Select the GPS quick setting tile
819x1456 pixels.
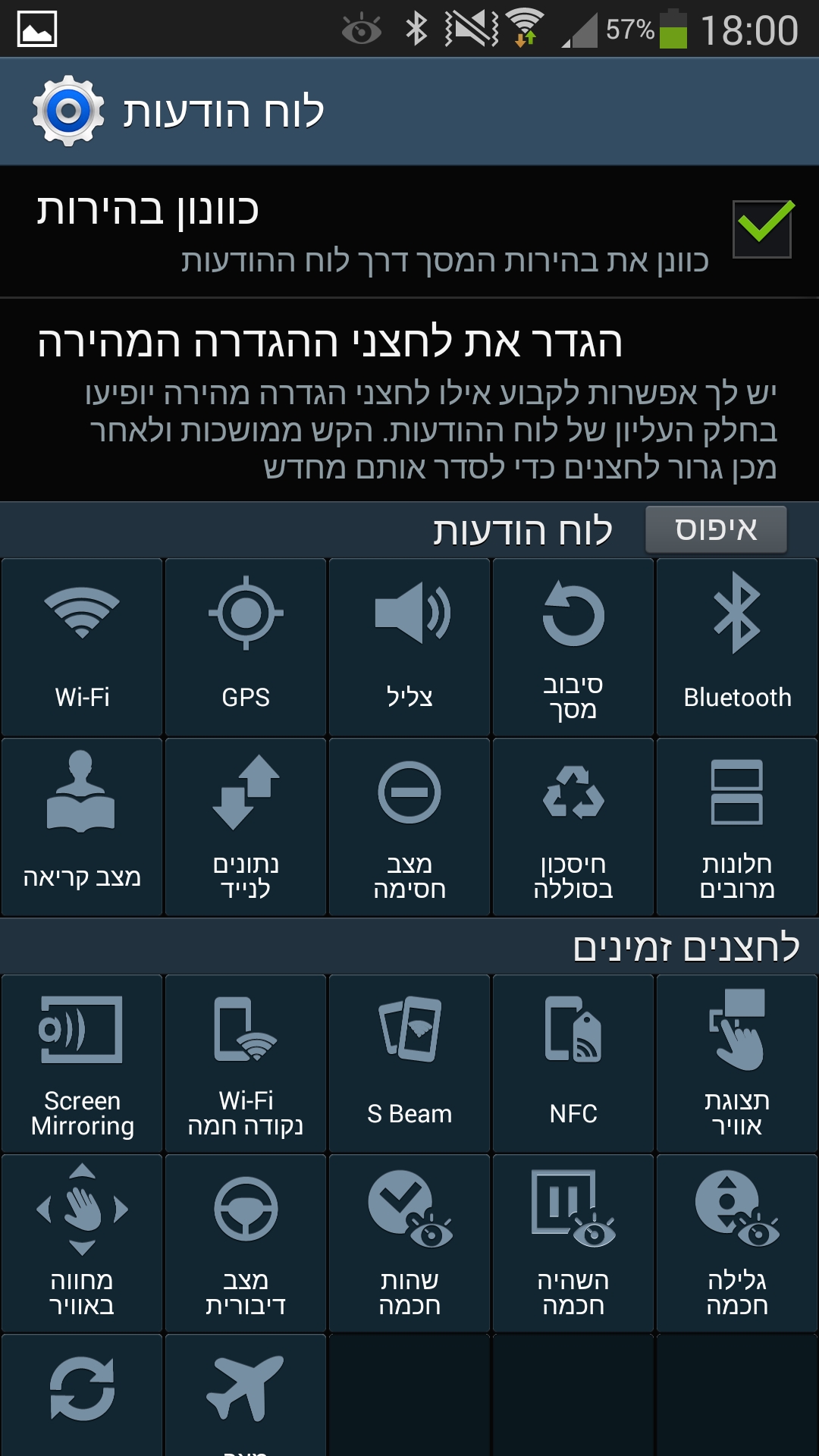(246, 647)
